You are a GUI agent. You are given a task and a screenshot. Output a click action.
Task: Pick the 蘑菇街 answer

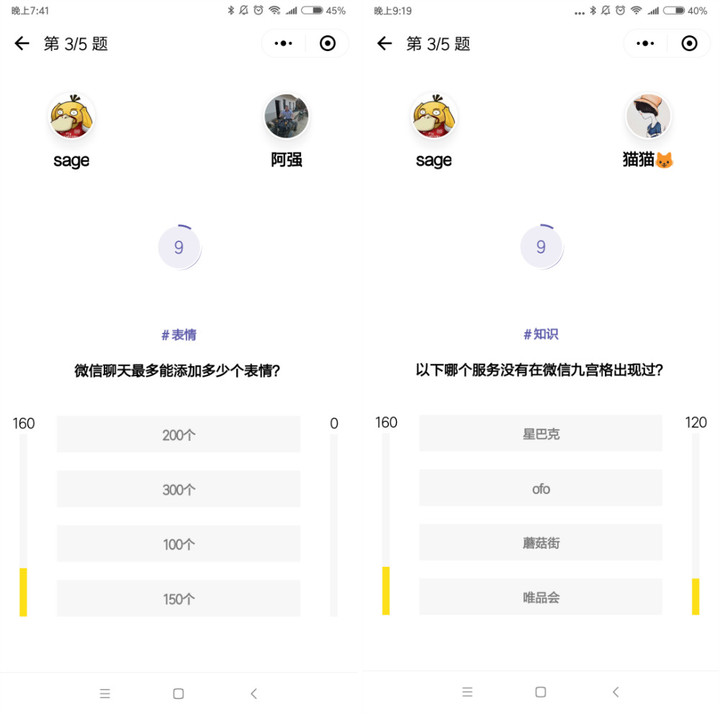540,543
